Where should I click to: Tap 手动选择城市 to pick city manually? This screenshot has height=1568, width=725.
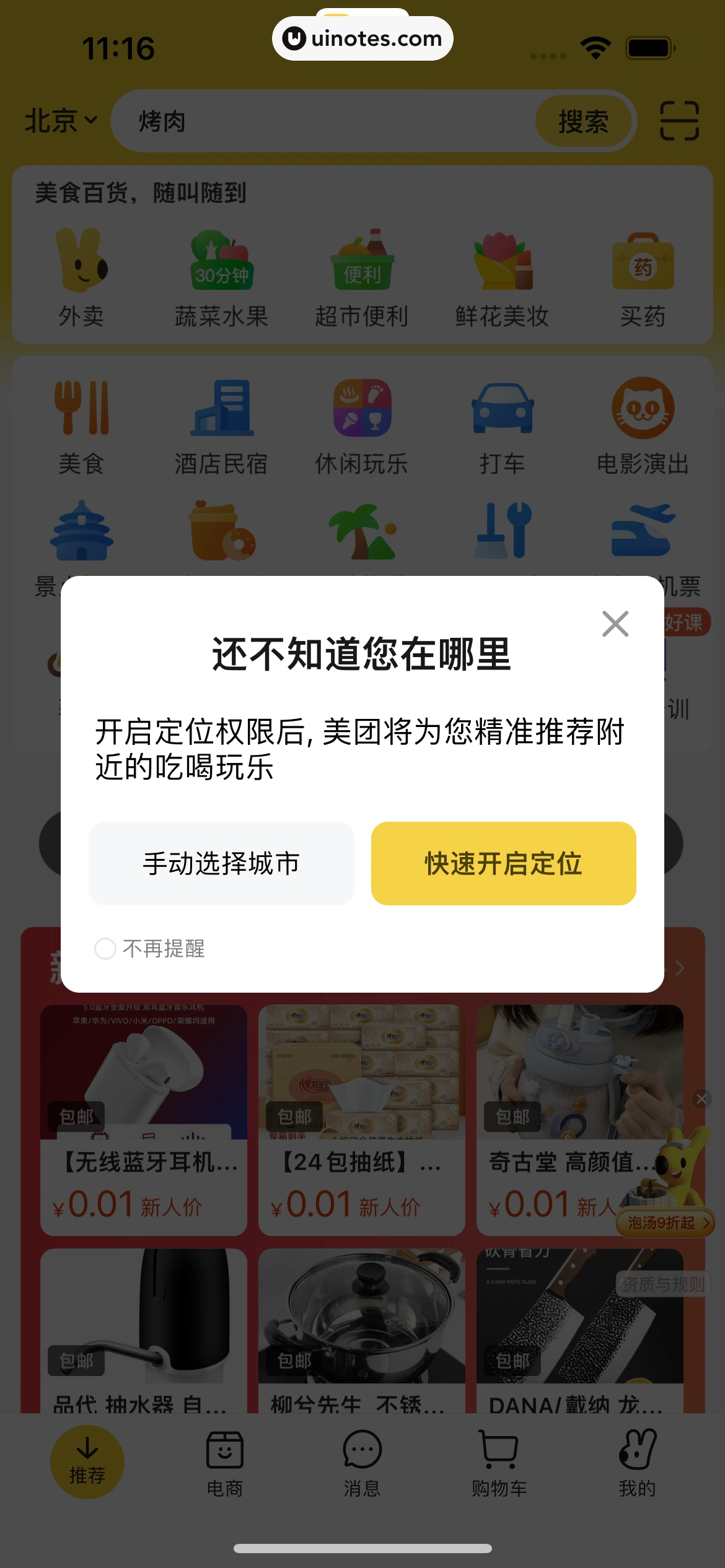pyautogui.click(x=221, y=863)
